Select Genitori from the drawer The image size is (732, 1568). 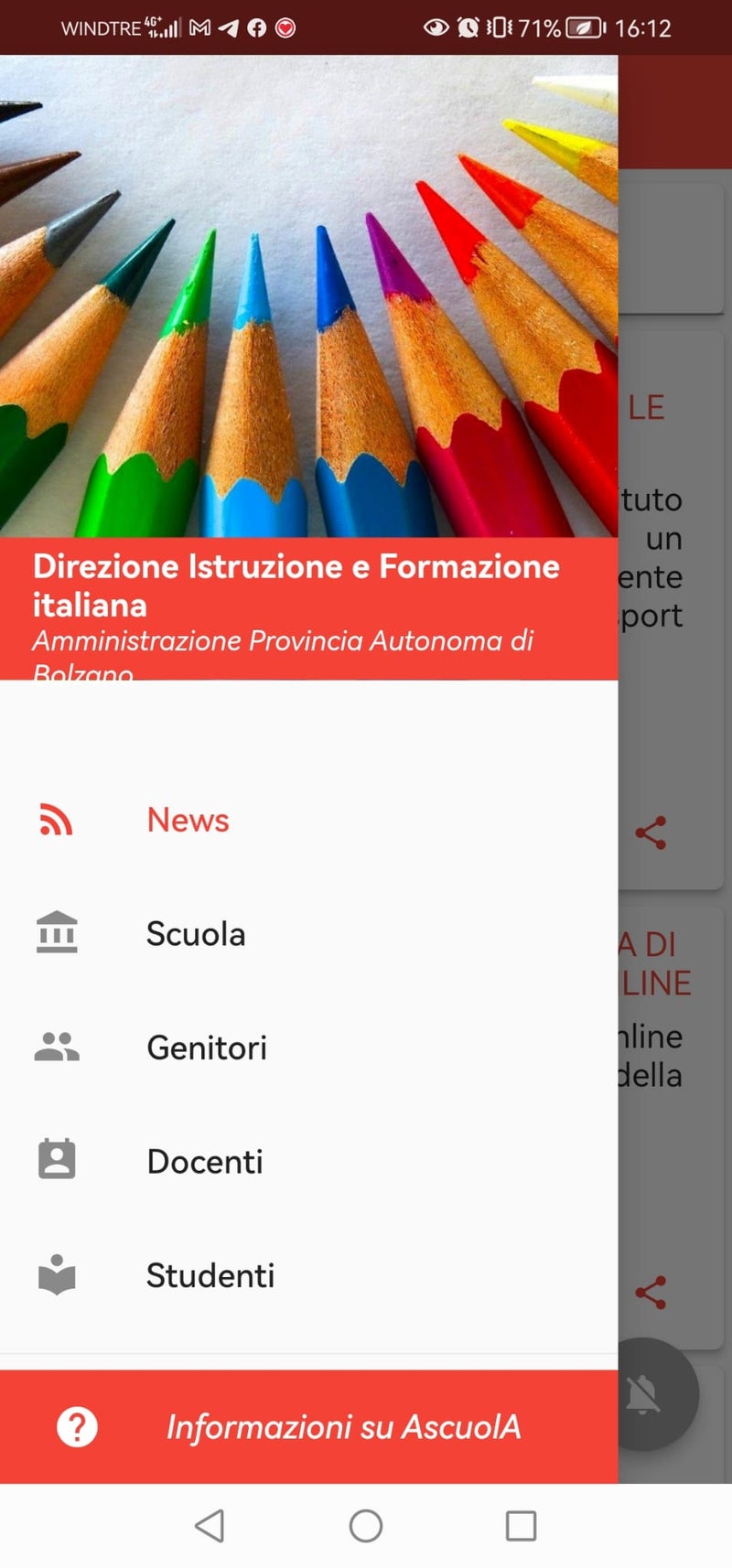[x=206, y=1047]
